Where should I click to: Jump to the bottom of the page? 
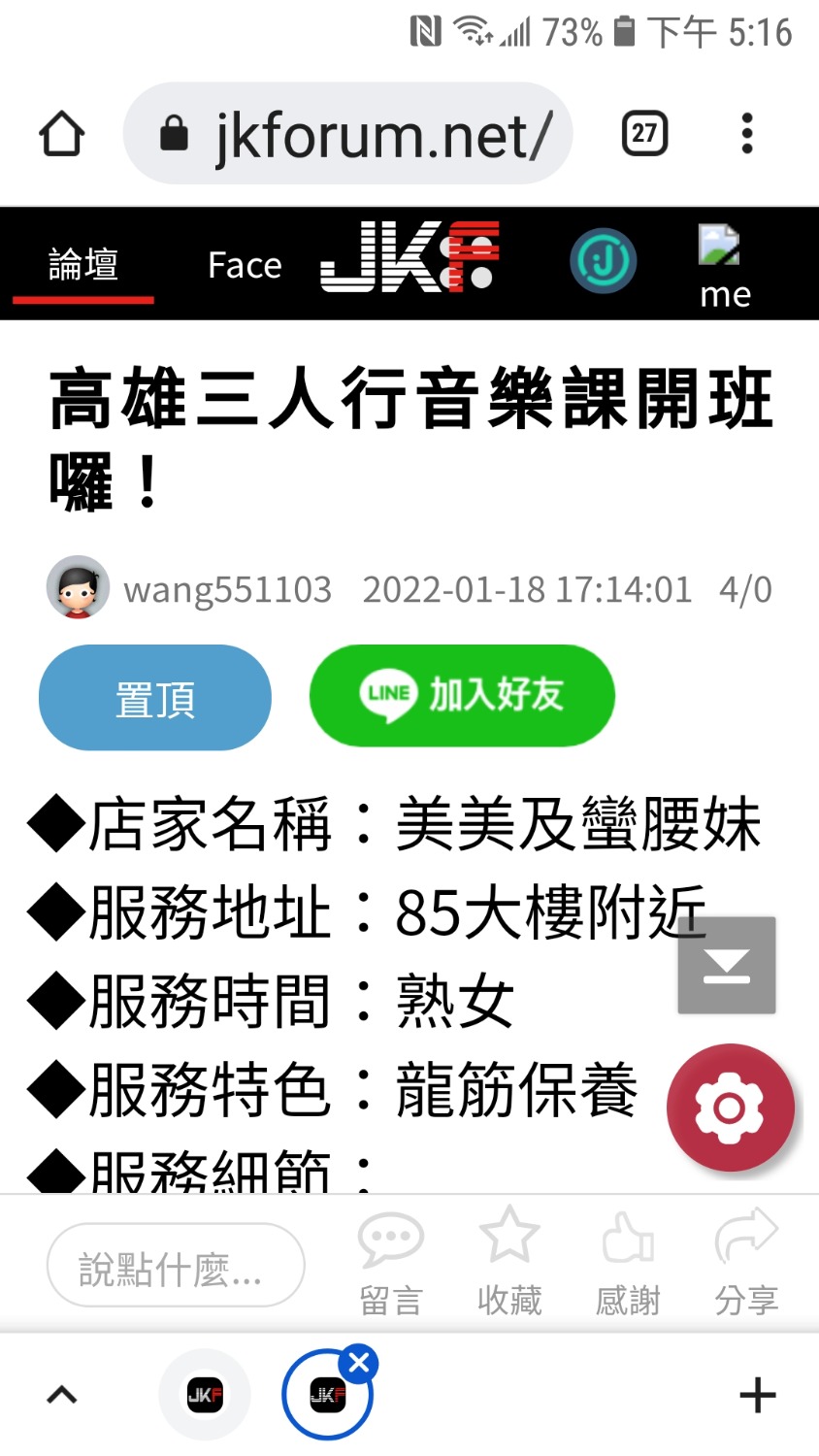coord(726,965)
